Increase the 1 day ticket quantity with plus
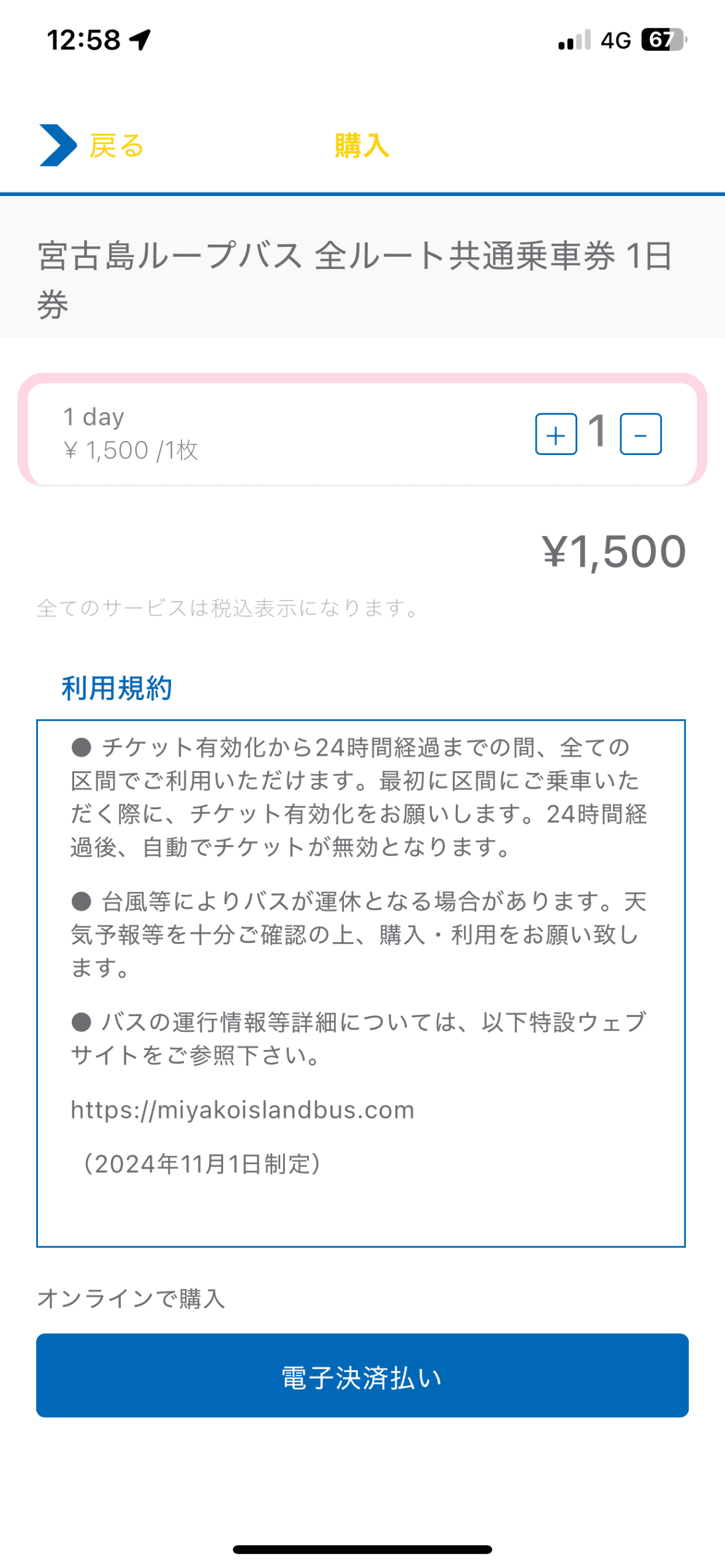This screenshot has width=725, height=1568. click(555, 434)
